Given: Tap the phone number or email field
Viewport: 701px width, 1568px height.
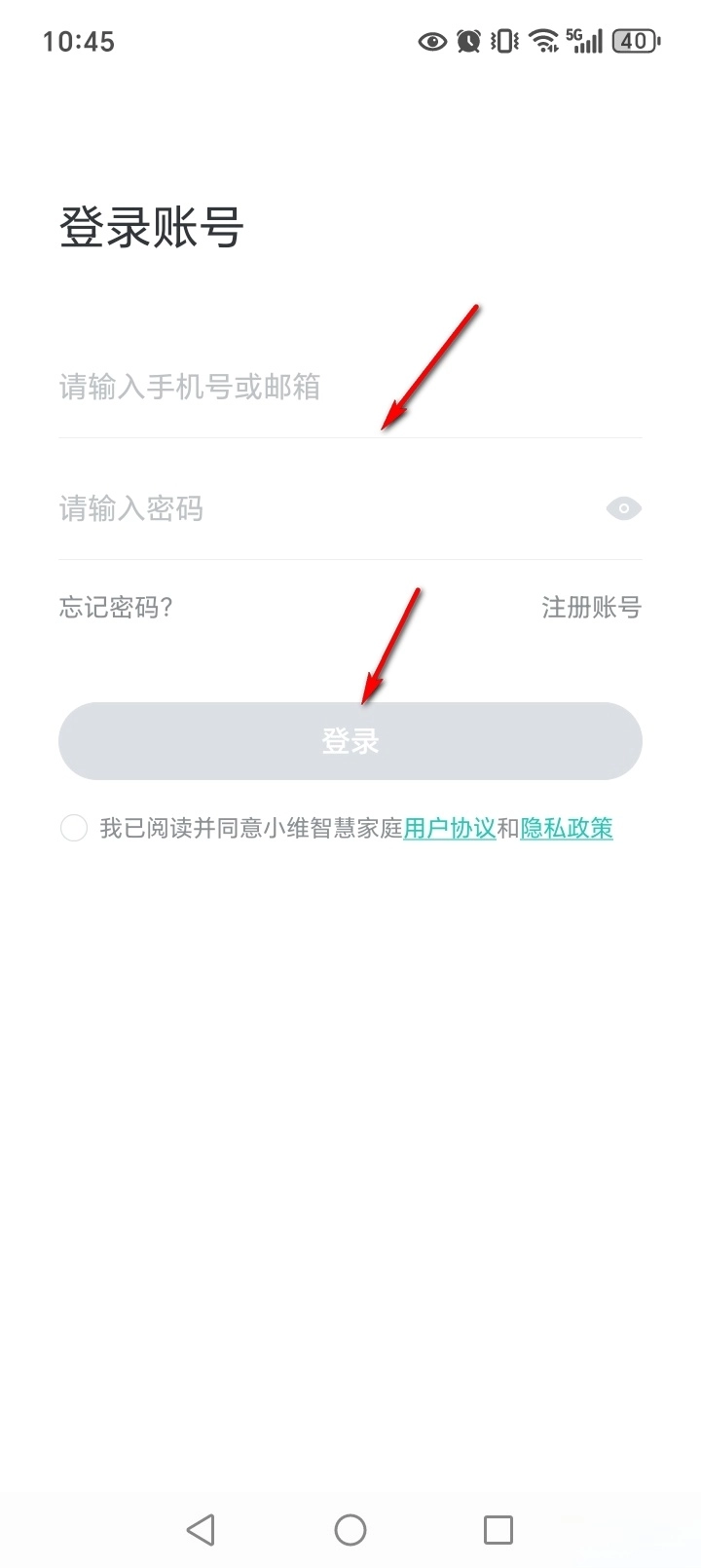Looking at the screenshot, I should [x=292, y=388].
